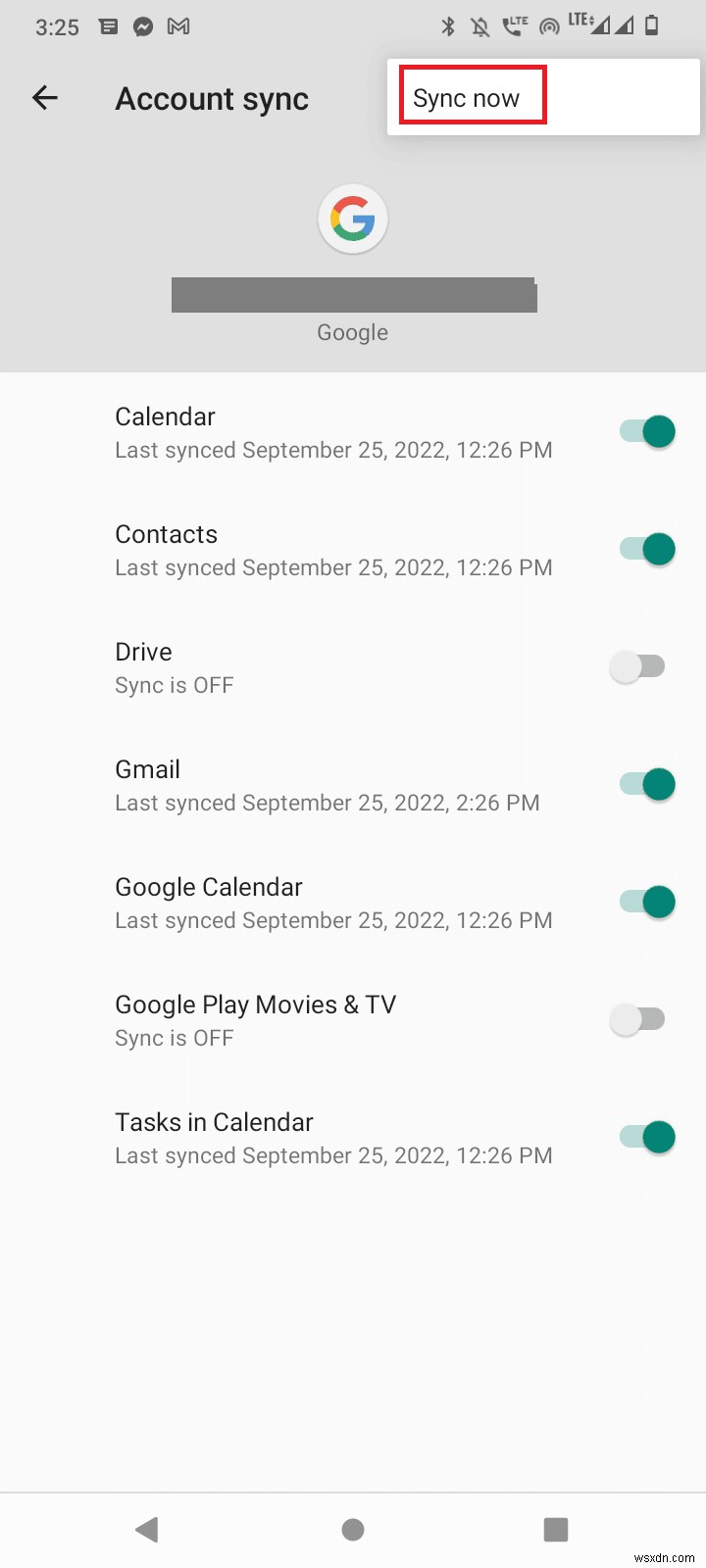Turn off Gmail sync

(x=644, y=784)
